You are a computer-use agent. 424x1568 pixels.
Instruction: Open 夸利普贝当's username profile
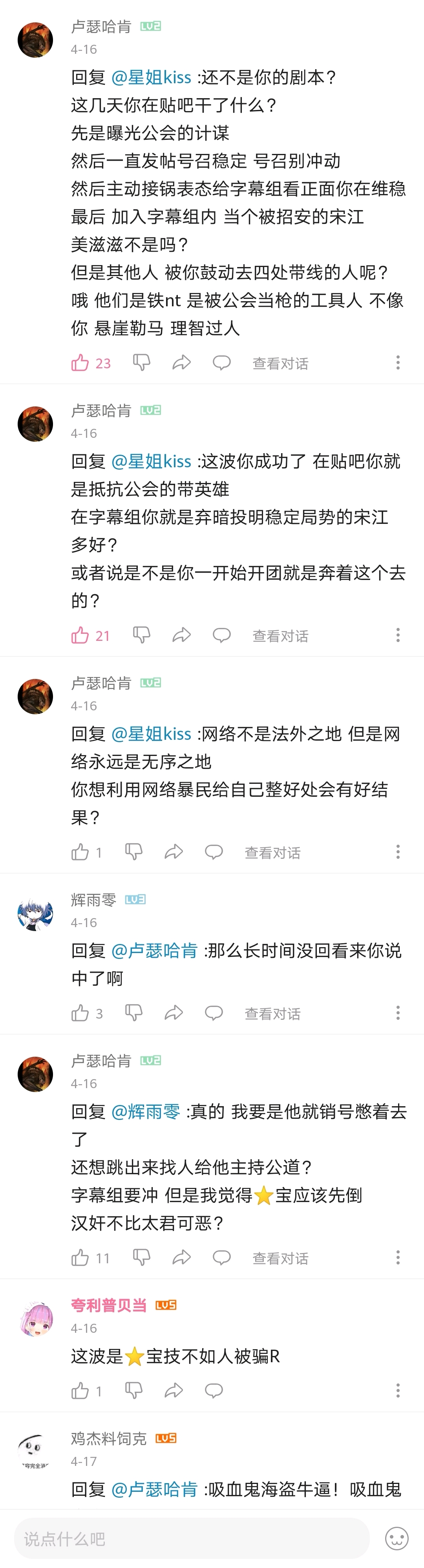tap(109, 1305)
